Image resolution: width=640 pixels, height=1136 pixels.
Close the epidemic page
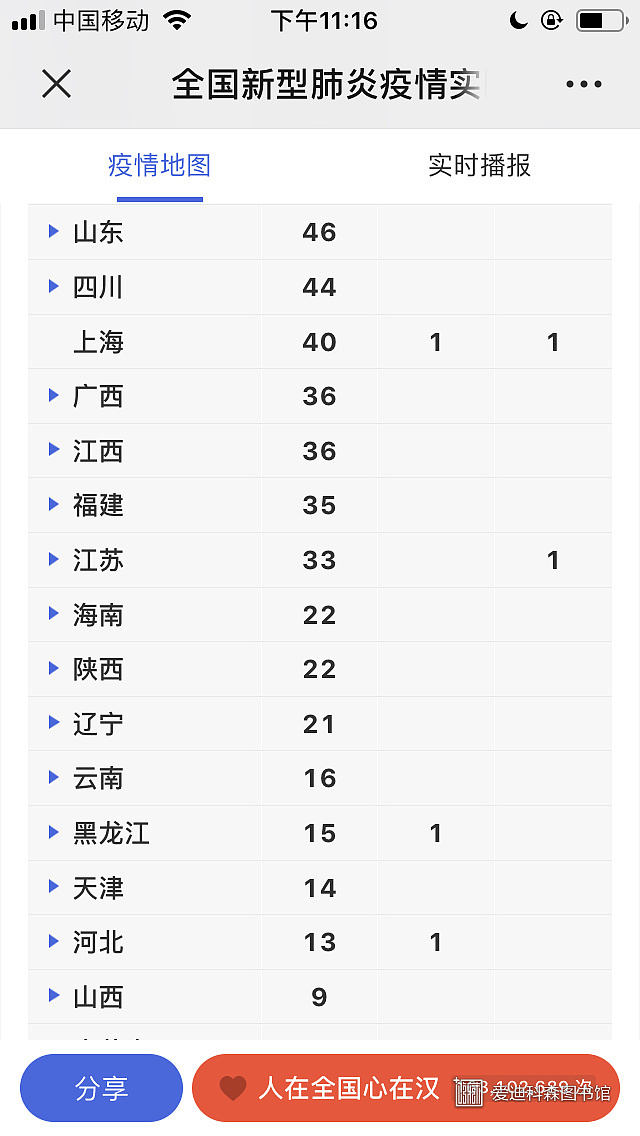(57, 84)
